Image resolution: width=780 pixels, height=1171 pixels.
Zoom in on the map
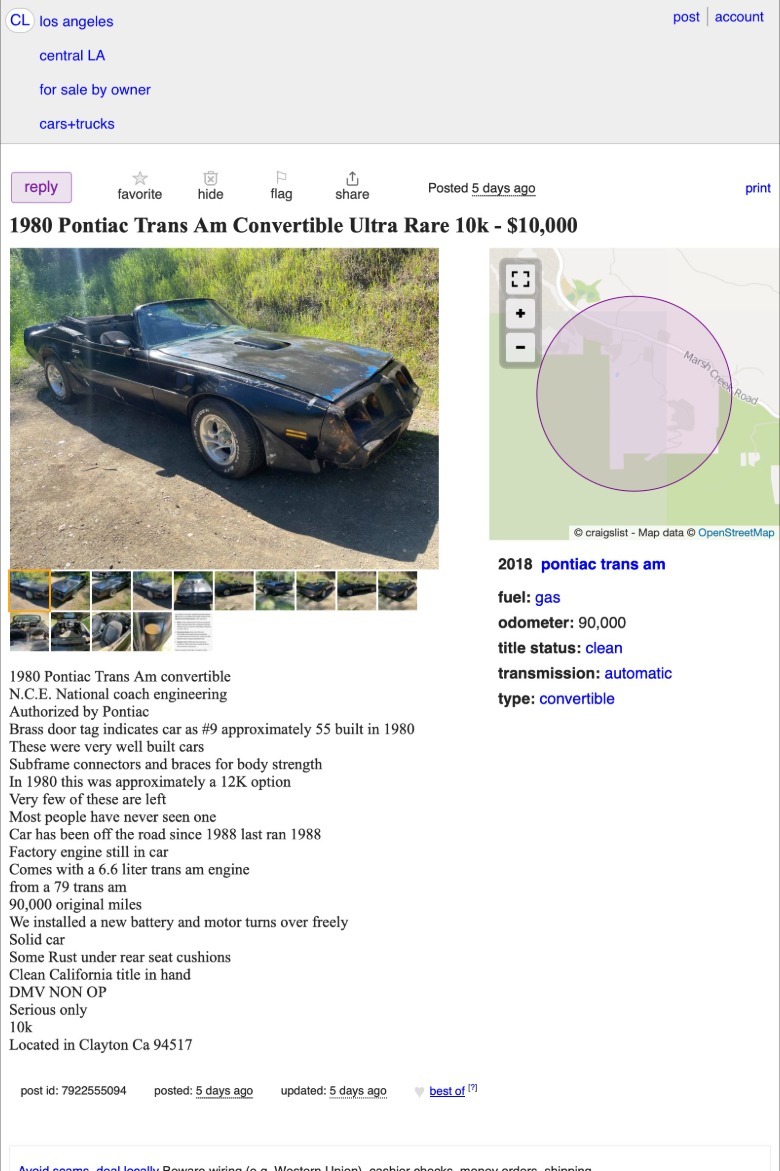[x=520, y=314]
